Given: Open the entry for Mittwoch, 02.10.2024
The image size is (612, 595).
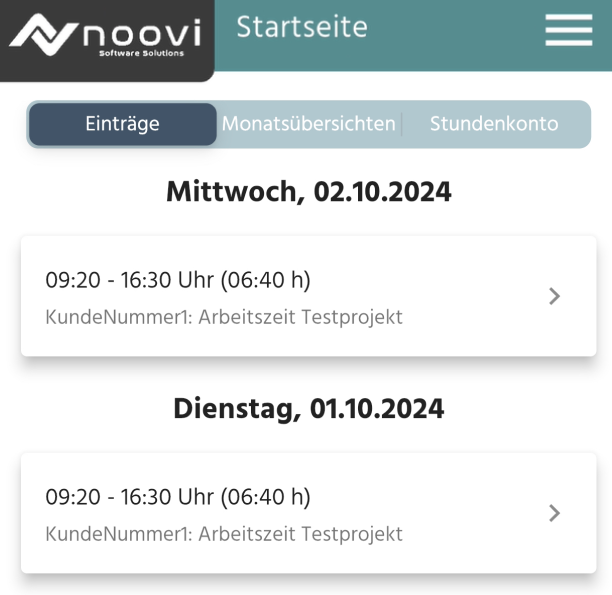Looking at the screenshot, I should pyautogui.click(x=308, y=297).
